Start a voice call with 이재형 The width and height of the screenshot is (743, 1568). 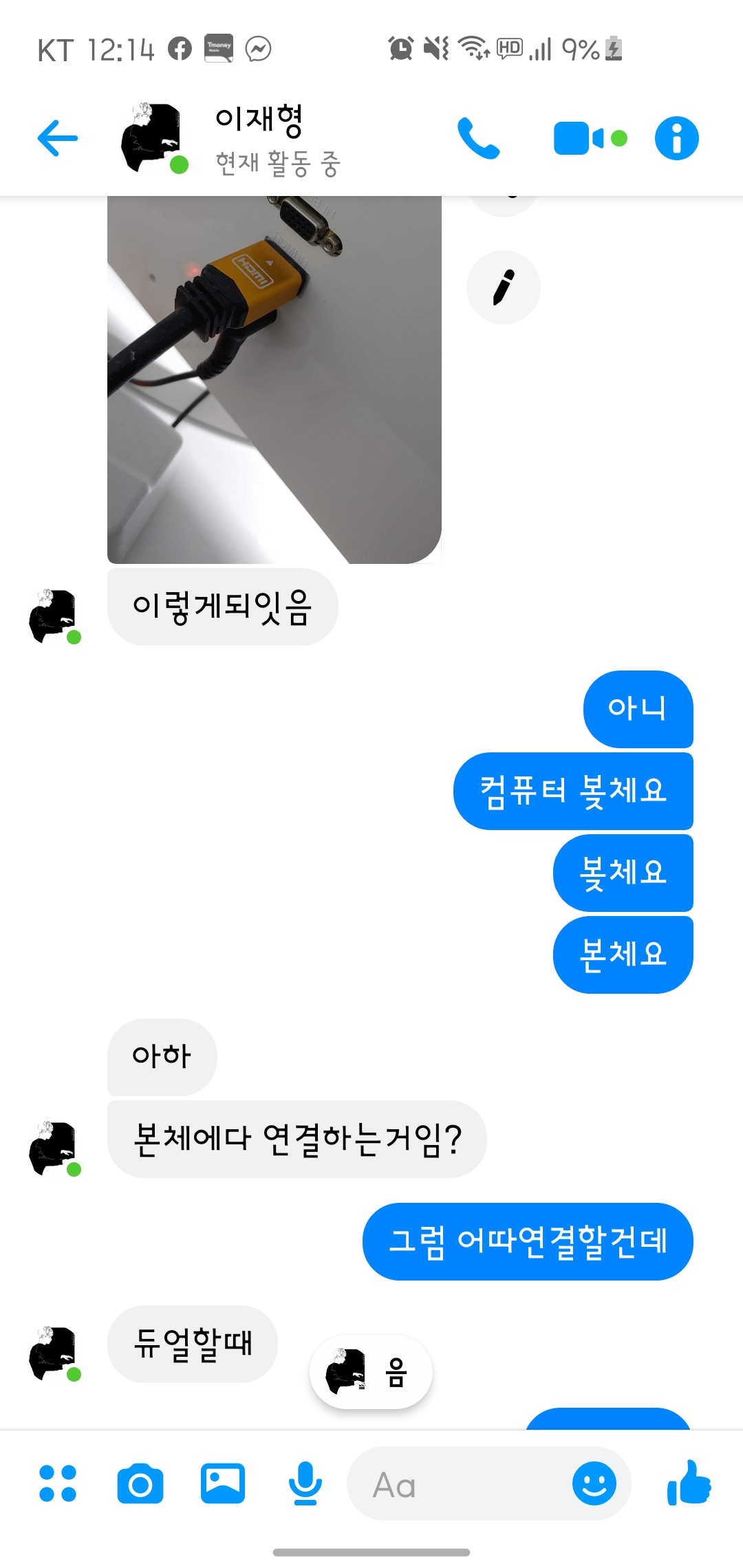click(x=479, y=138)
